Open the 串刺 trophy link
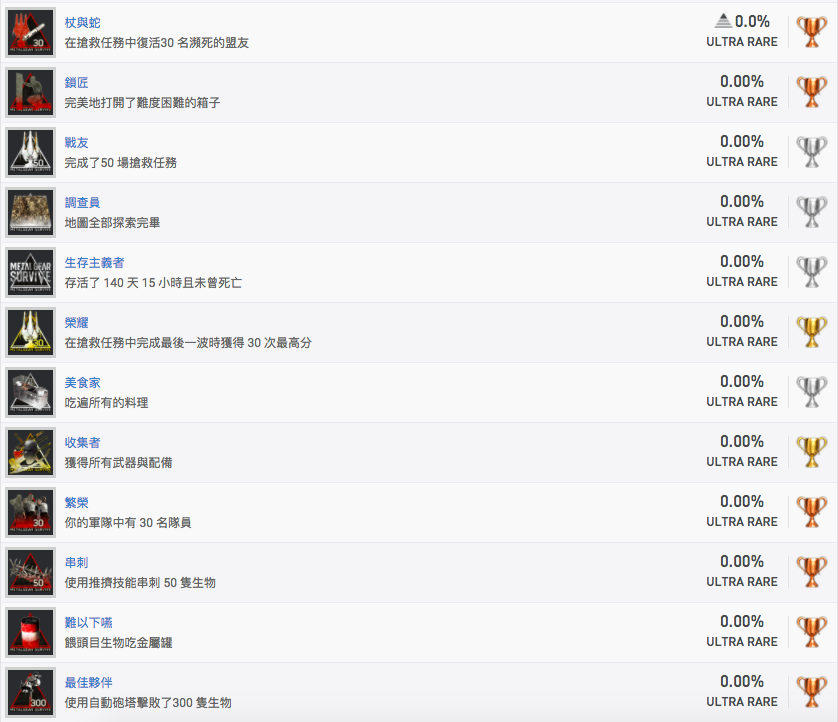 point(76,563)
